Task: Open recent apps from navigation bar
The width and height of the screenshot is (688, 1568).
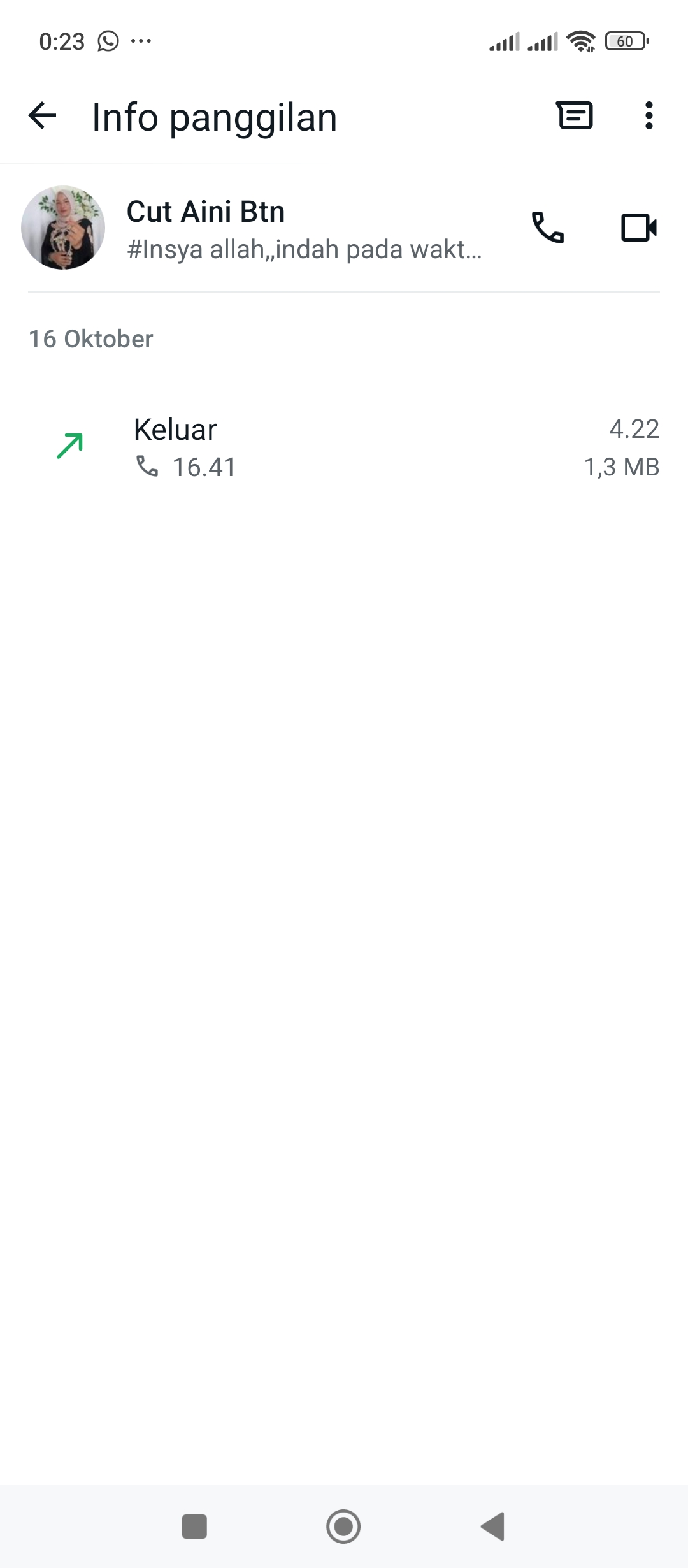Action: (x=194, y=1527)
